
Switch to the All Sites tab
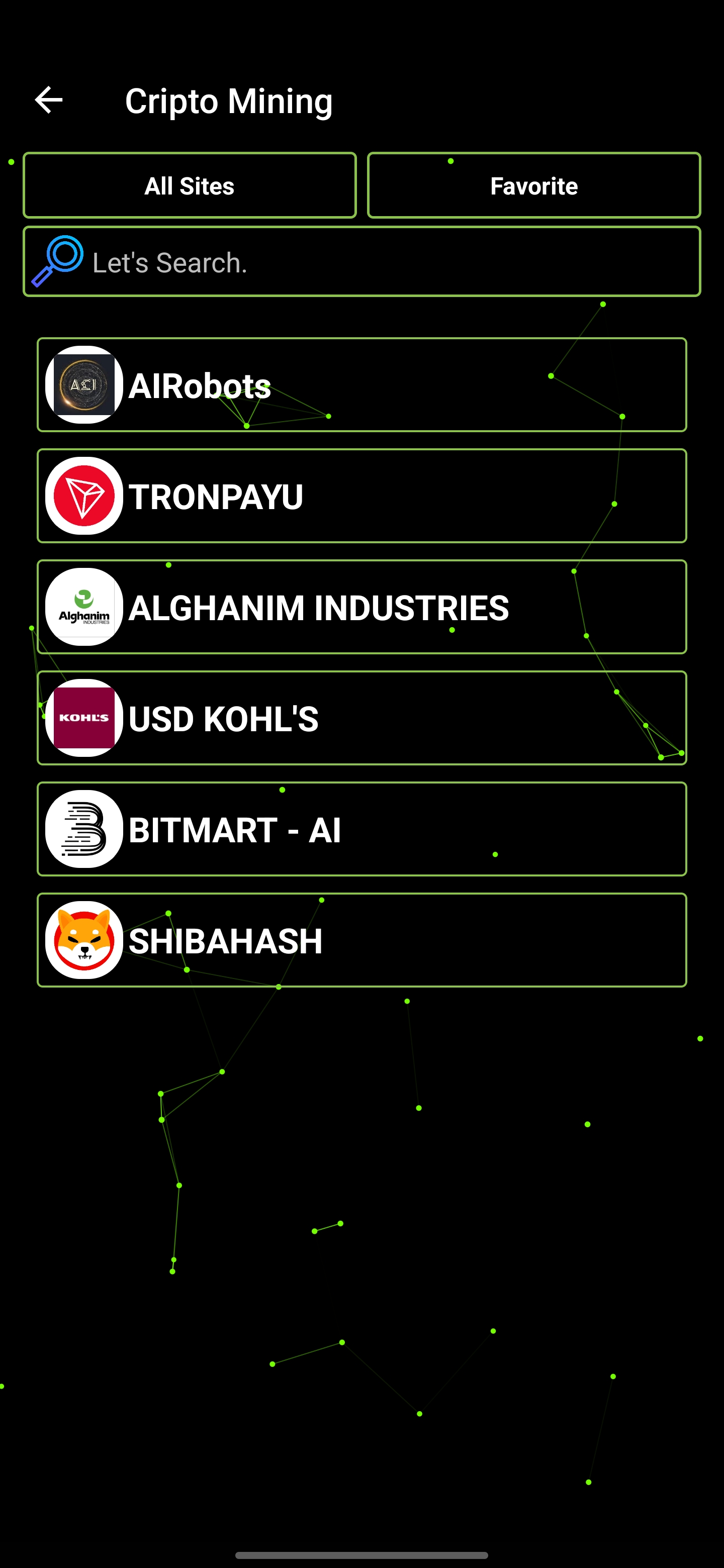tap(190, 185)
